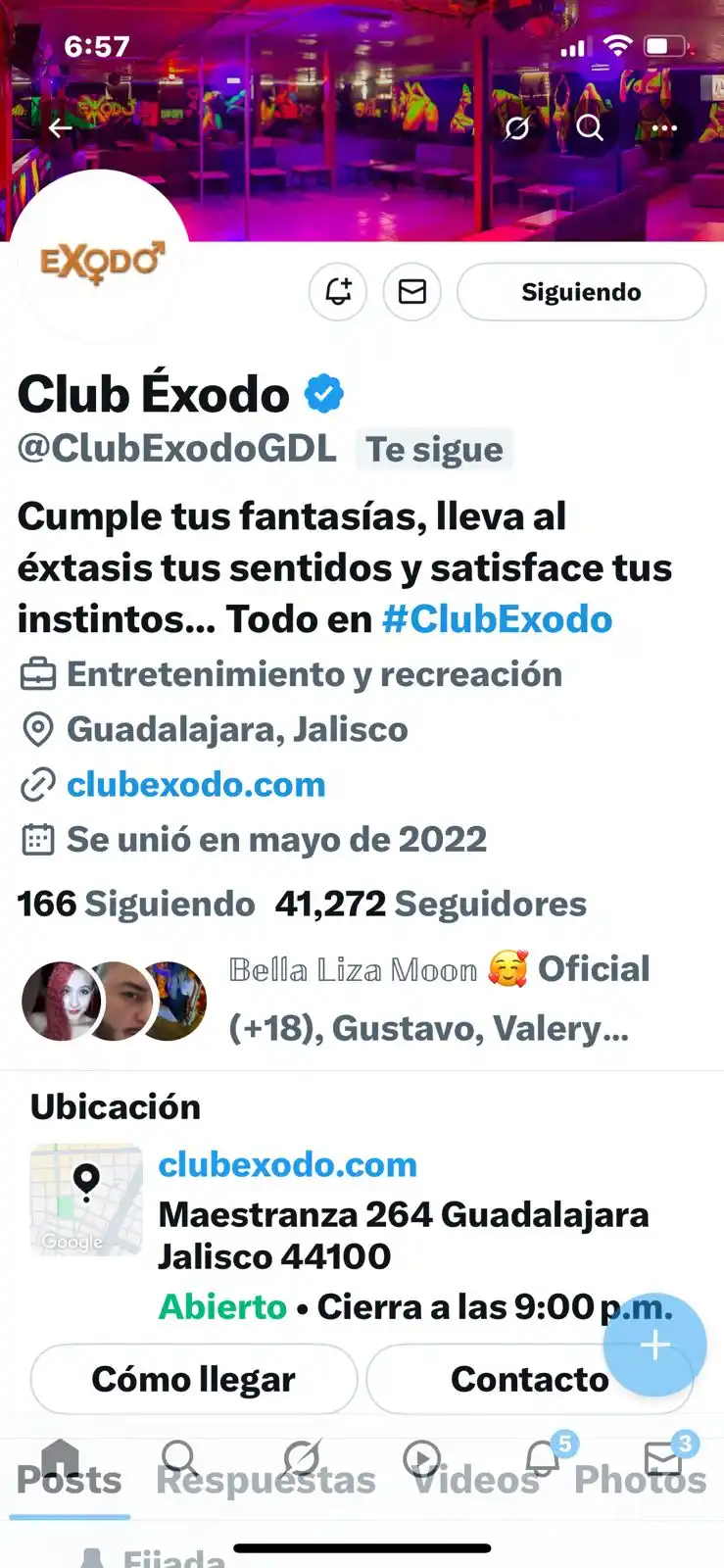
Task: Open the map thumbnail under Ubicación
Action: click(86, 1200)
